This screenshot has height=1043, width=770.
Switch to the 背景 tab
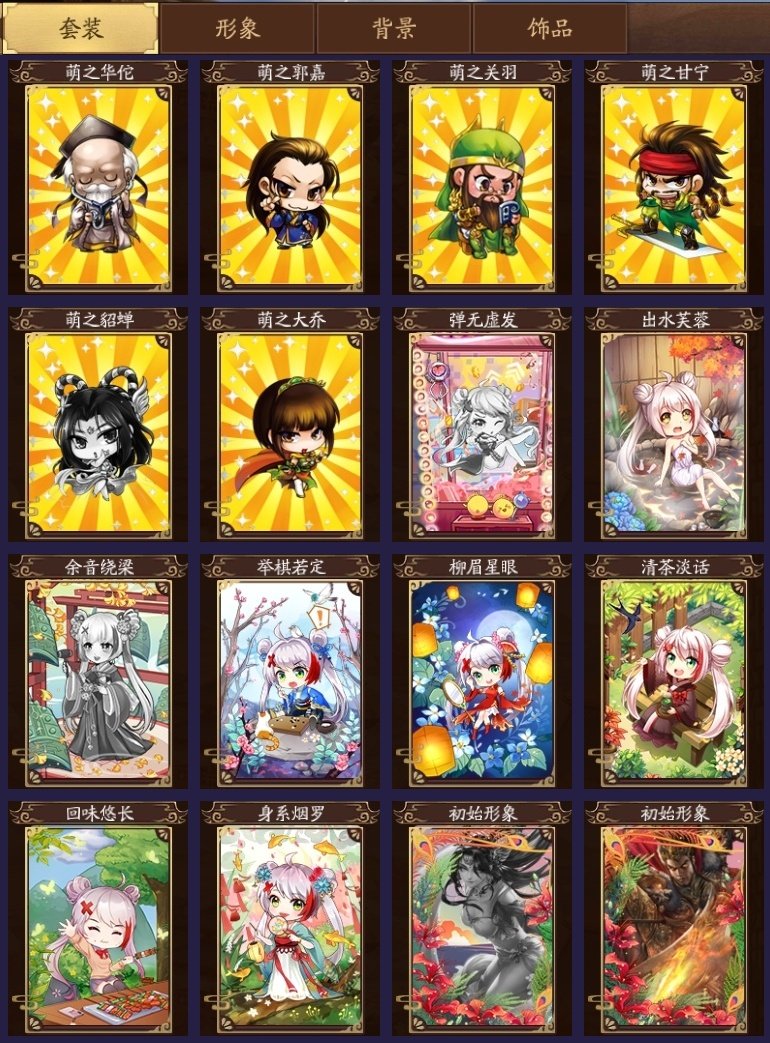coord(393,28)
